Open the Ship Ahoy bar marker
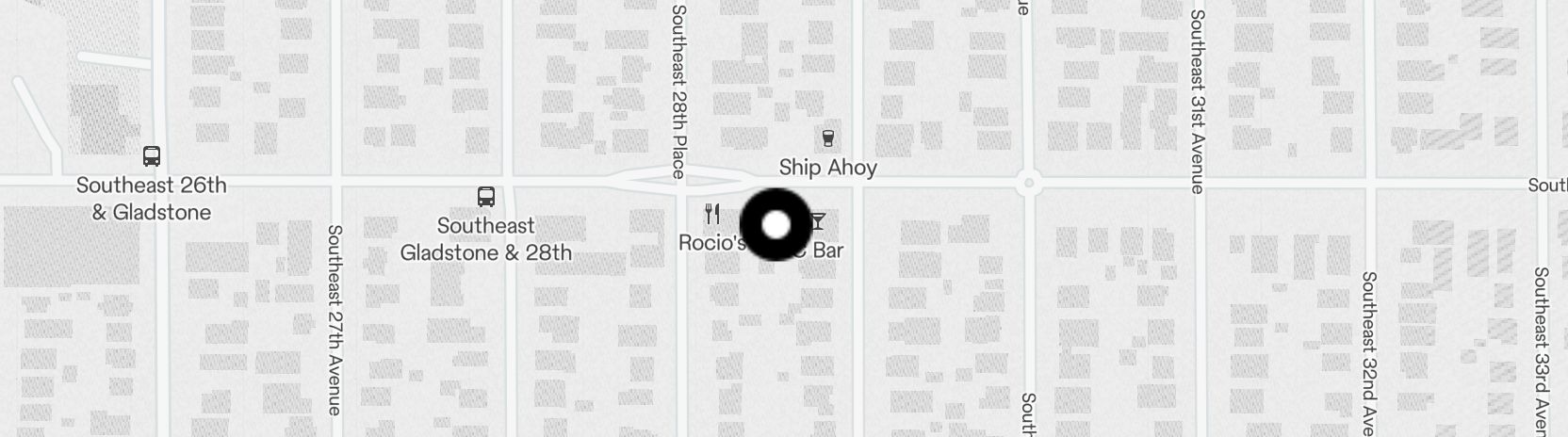Image resolution: width=1568 pixels, height=437 pixels. pyautogui.click(x=828, y=139)
